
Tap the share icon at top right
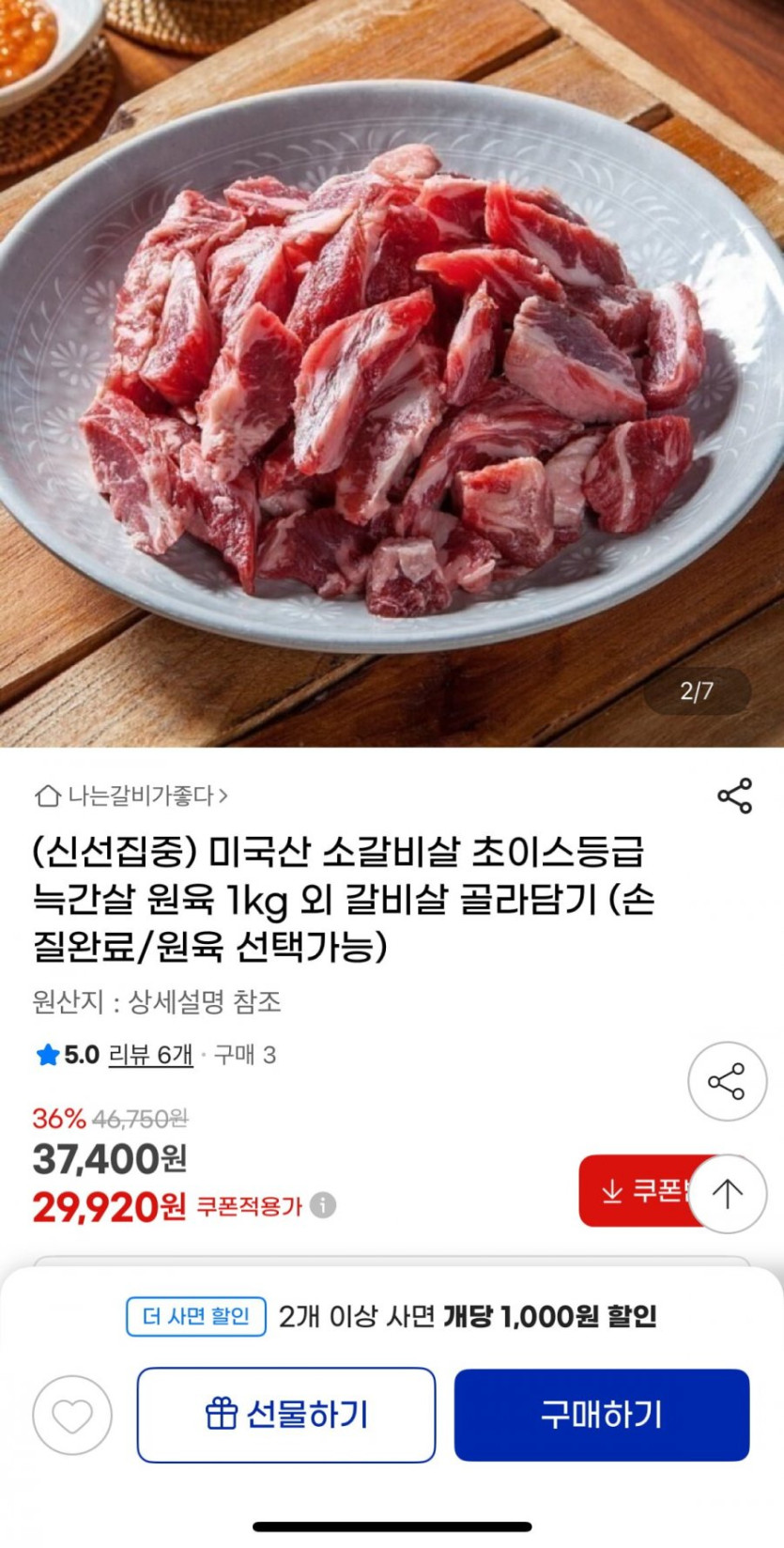click(x=732, y=796)
